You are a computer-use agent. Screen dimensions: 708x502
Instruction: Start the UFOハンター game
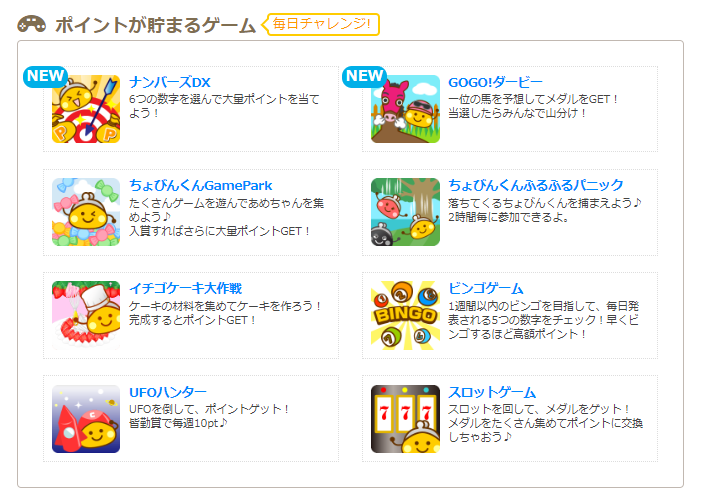pyautogui.click(x=168, y=392)
